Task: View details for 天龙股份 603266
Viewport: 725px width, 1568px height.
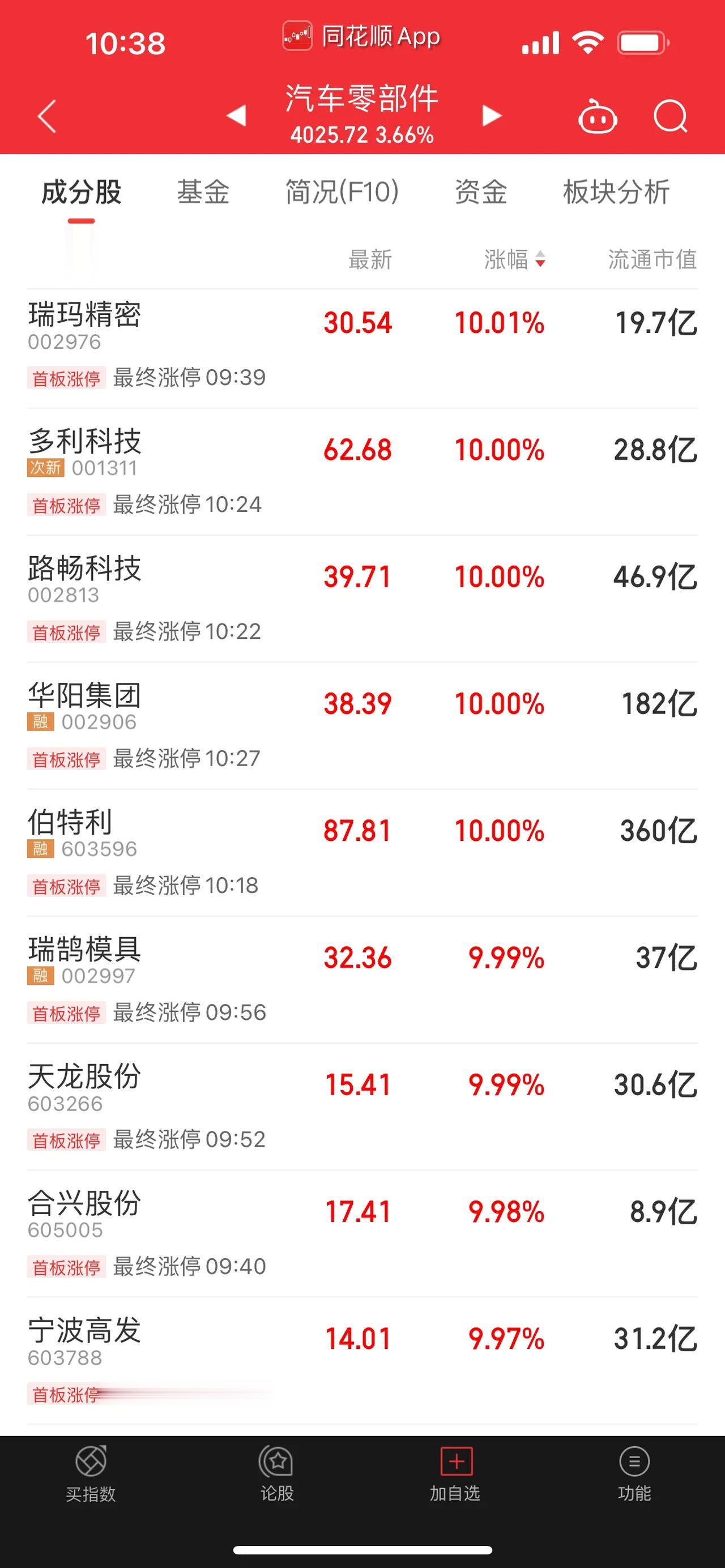Action: (x=362, y=1106)
